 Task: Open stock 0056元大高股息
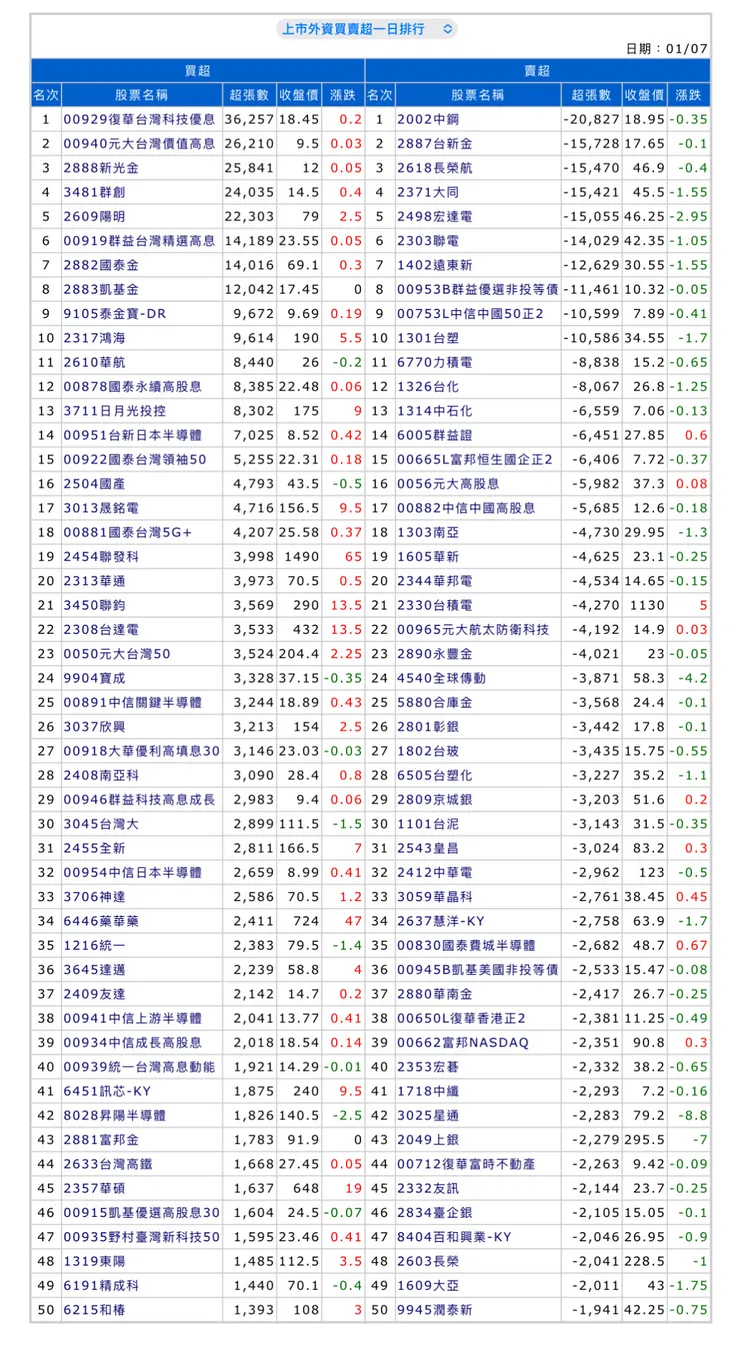451,484
